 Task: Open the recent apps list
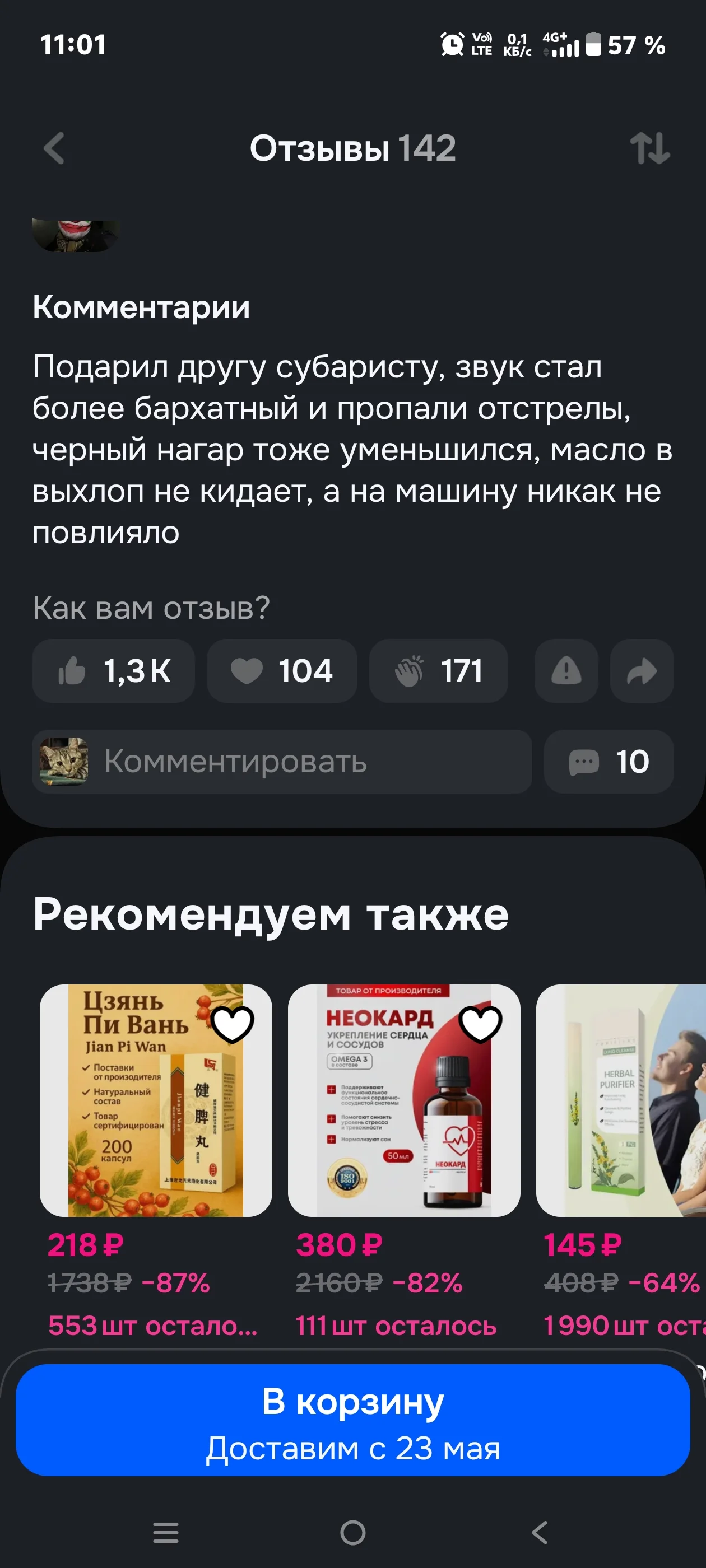(x=166, y=1533)
